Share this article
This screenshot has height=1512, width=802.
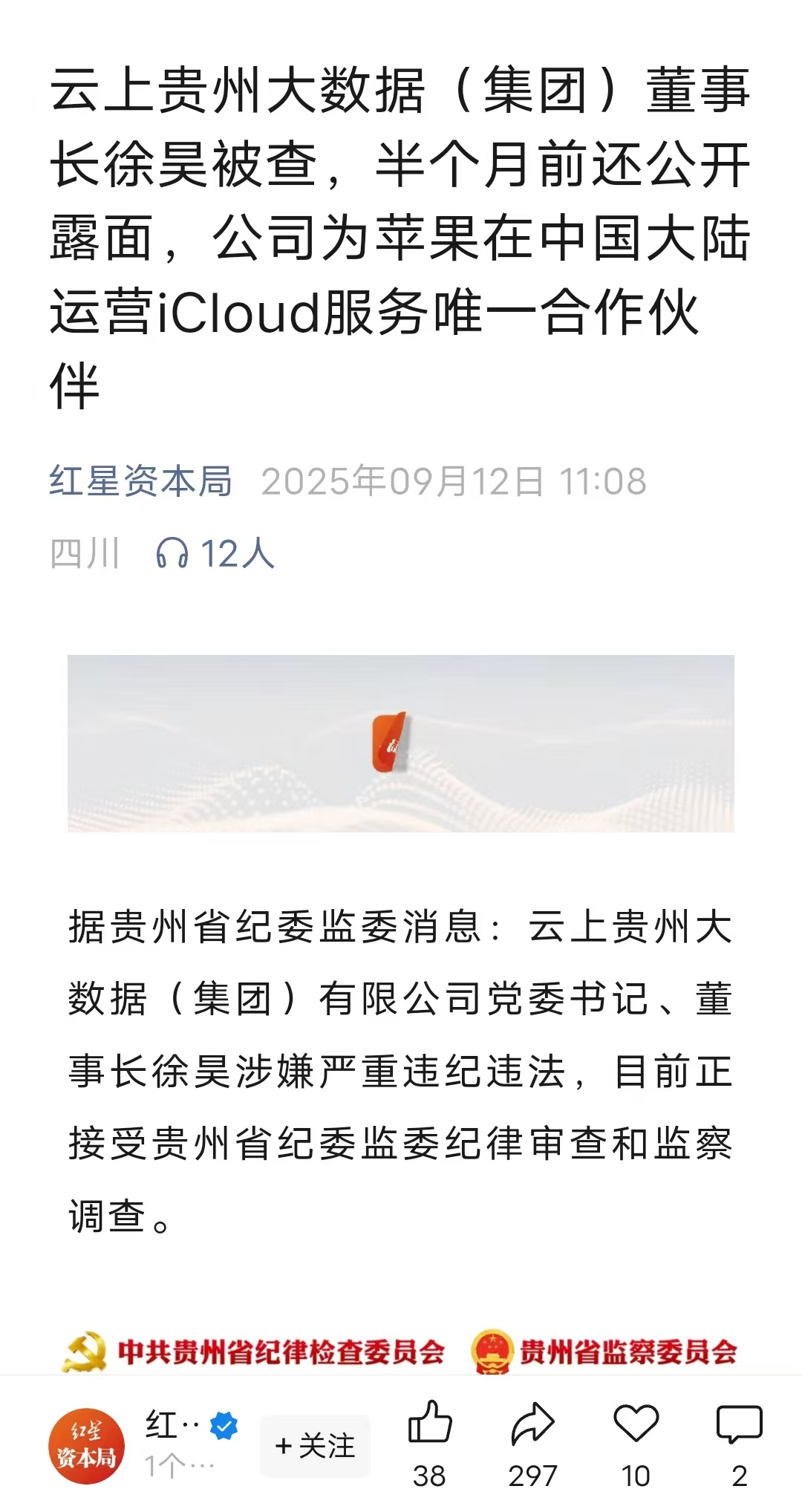(x=532, y=1423)
